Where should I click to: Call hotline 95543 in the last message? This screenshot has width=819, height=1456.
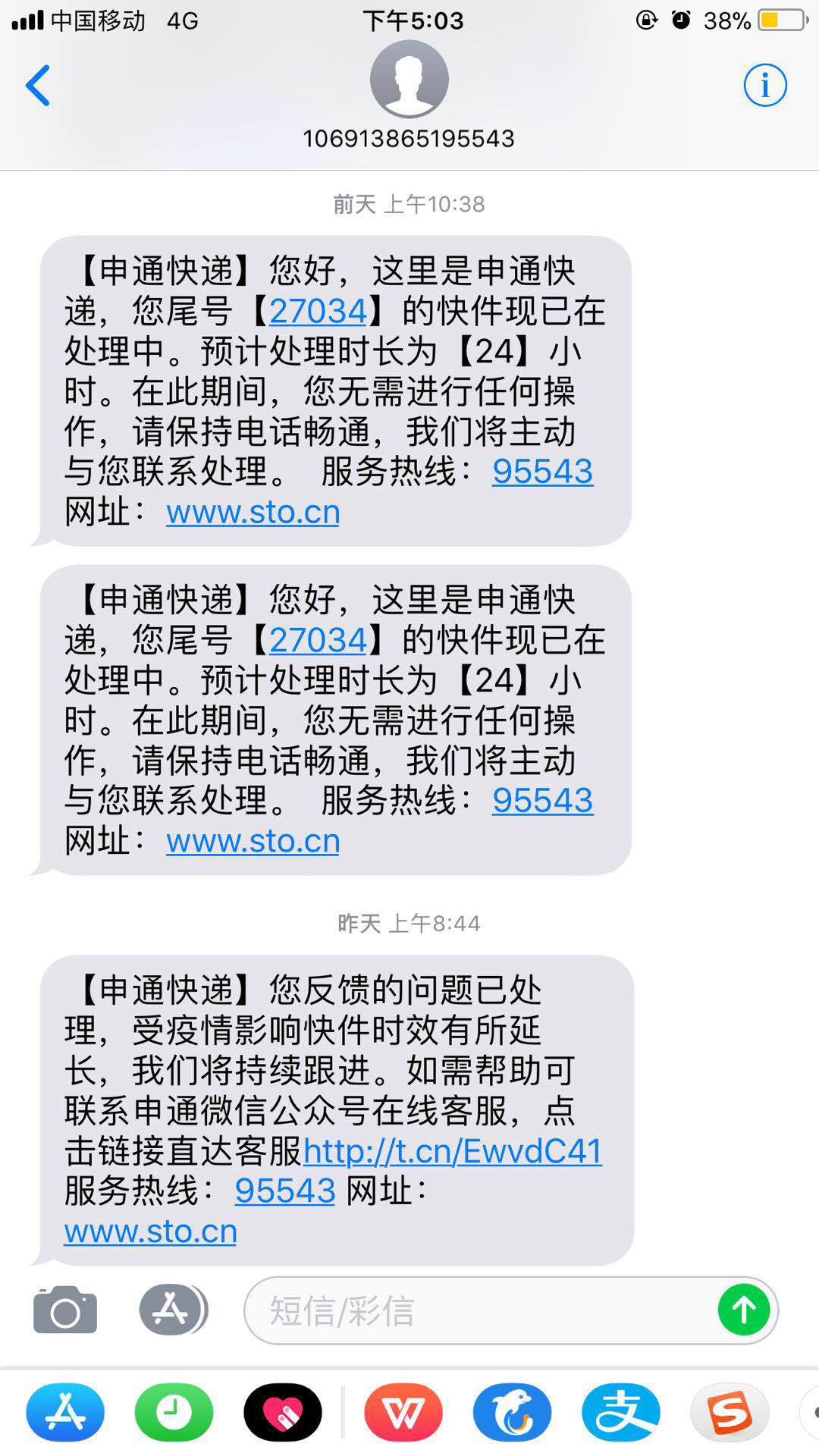285,1191
